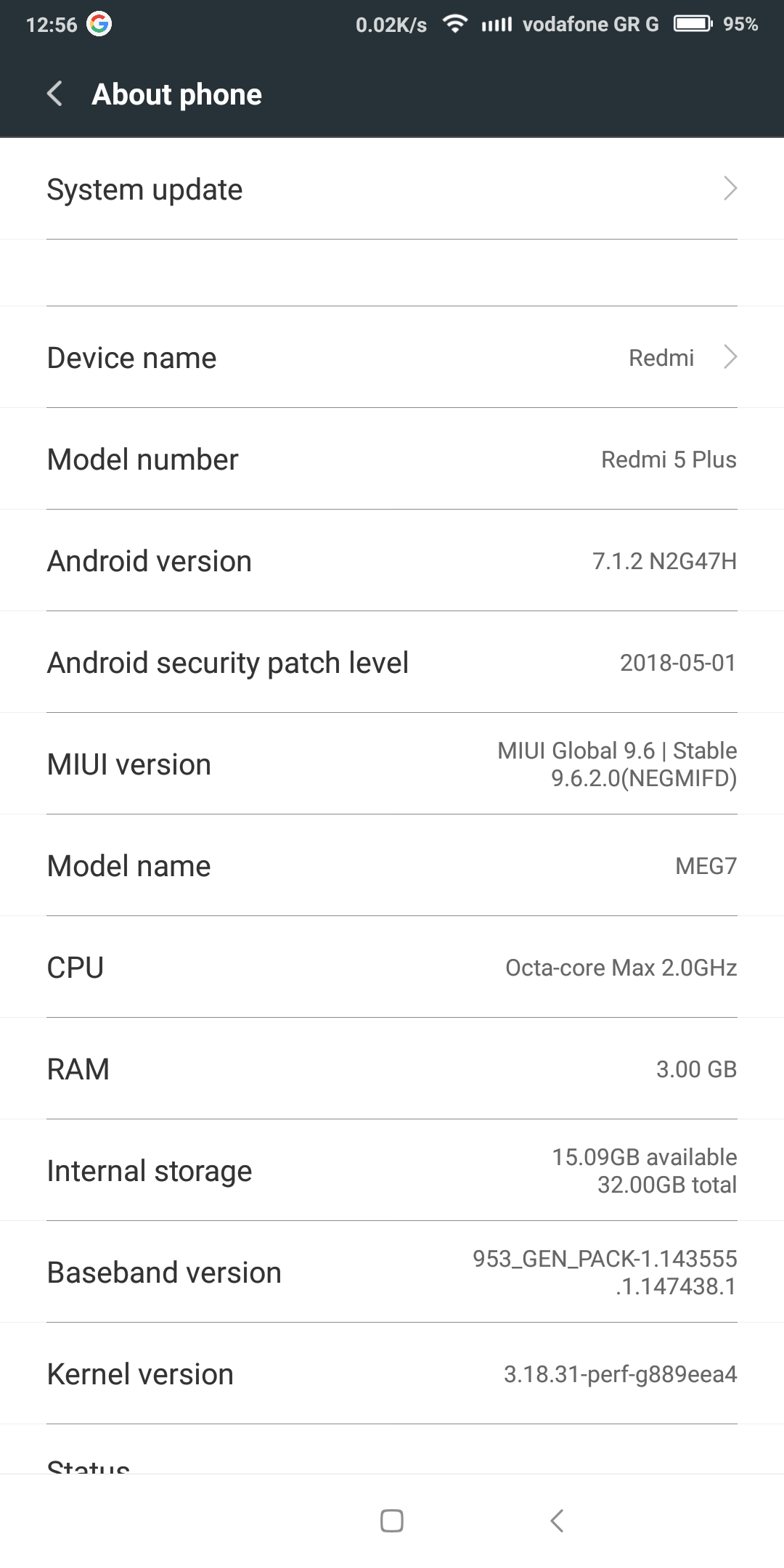Tap the Android version row

click(x=392, y=560)
